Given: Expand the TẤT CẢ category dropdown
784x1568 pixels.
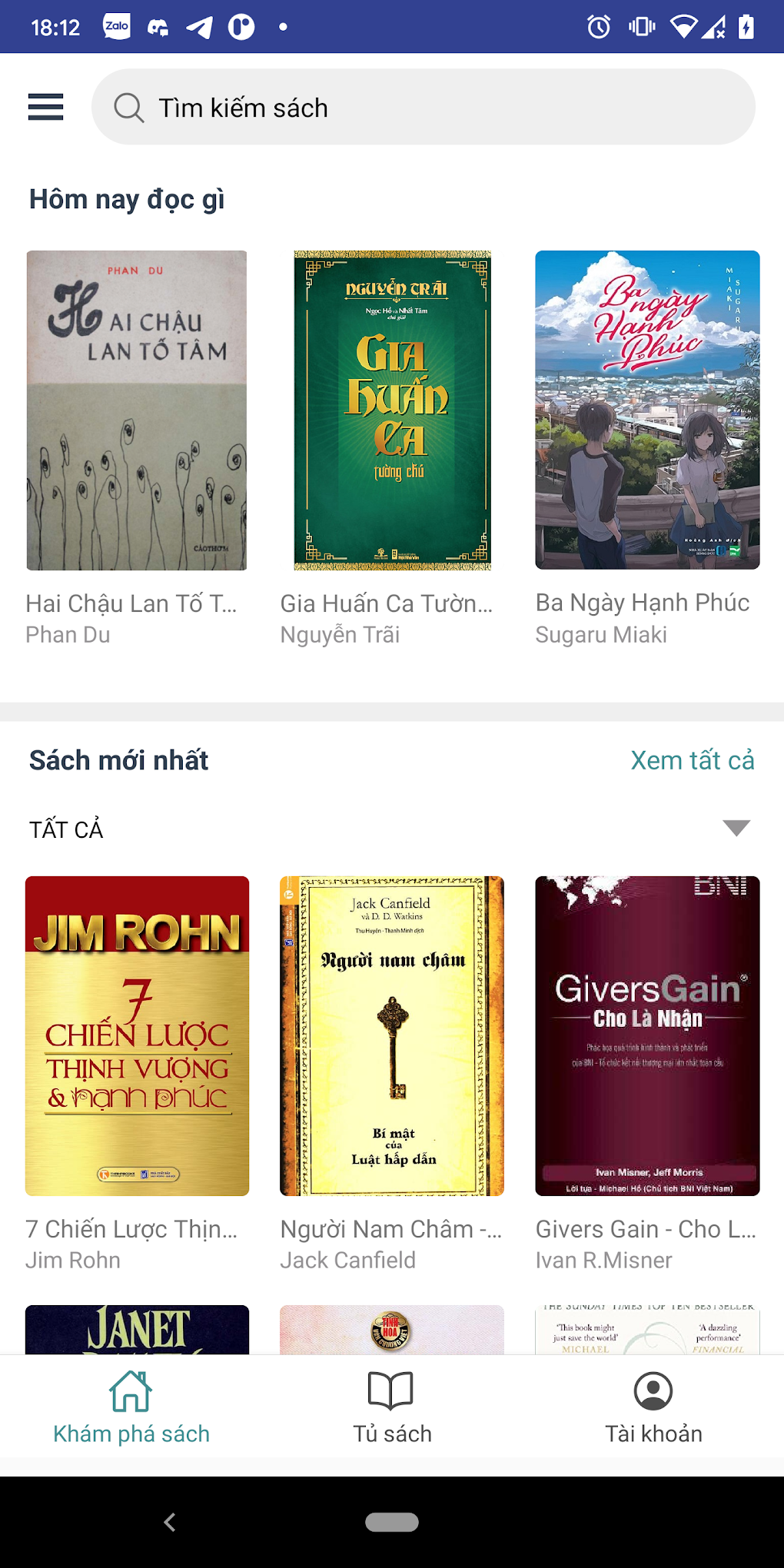Looking at the screenshot, I should pos(736,829).
